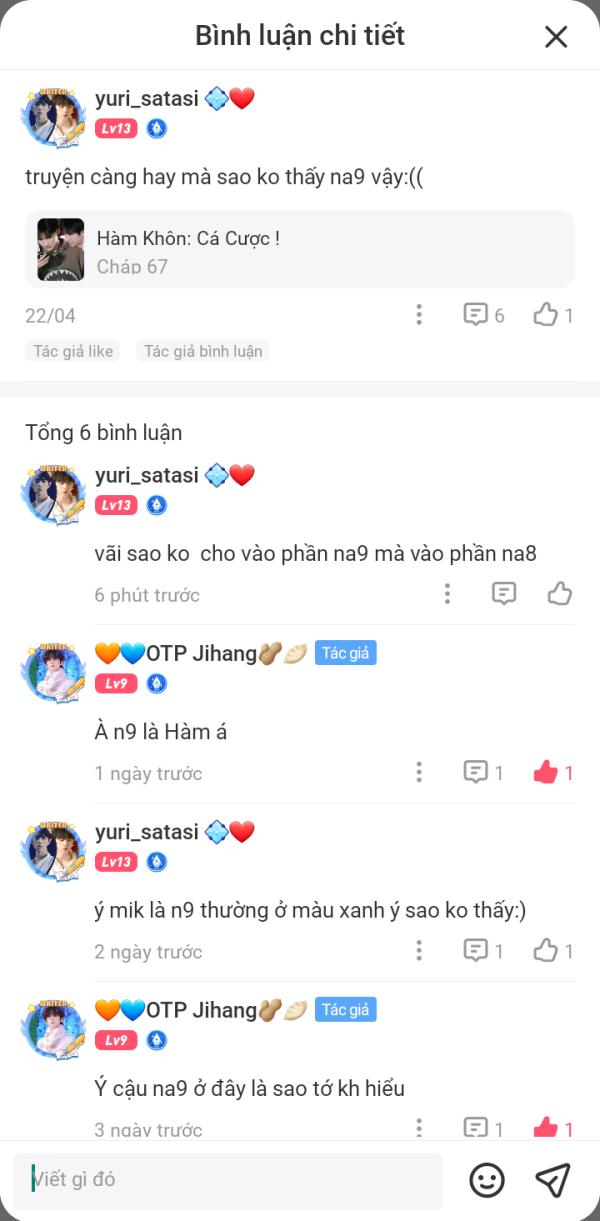Image resolution: width=600 pixels, height=1221 pixels.
Task: Close the comment details panel
Action: pos(556,37)
